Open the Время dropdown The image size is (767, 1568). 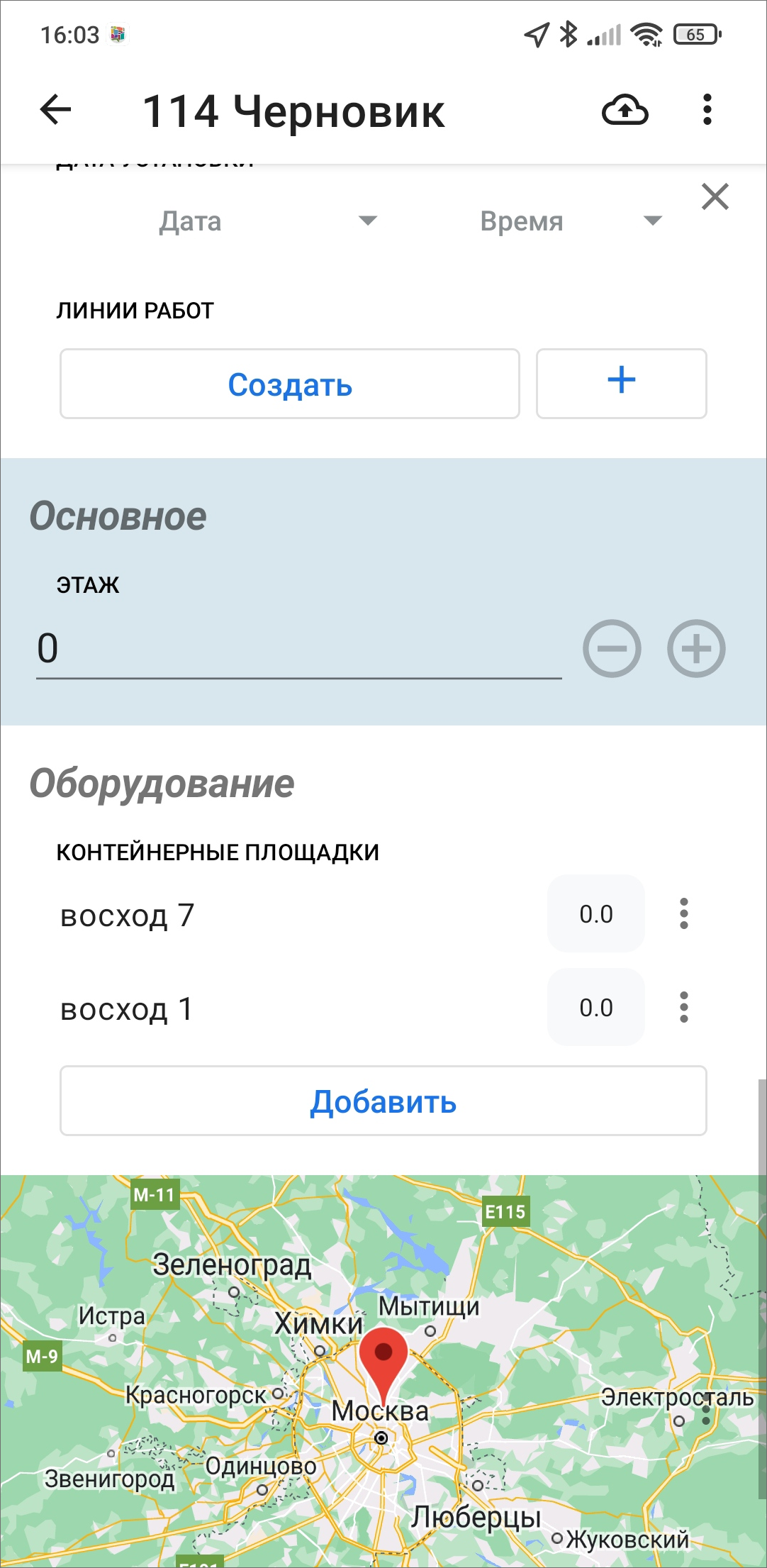point(571,221)
